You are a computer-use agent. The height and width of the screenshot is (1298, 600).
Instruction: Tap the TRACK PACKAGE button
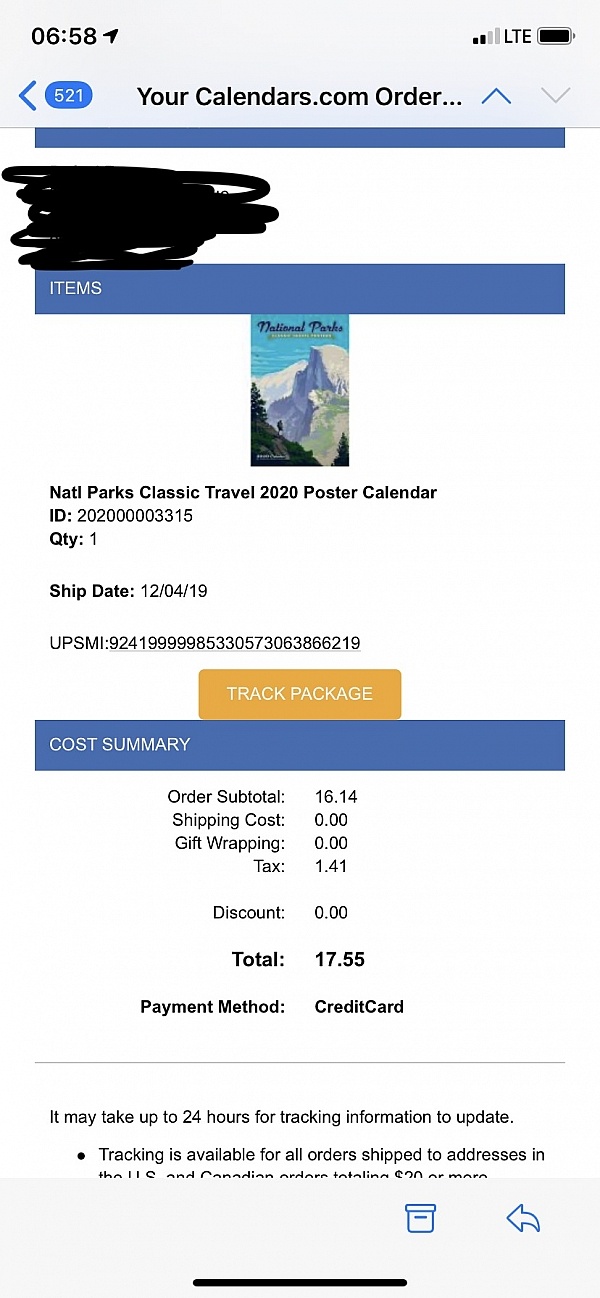300,694
